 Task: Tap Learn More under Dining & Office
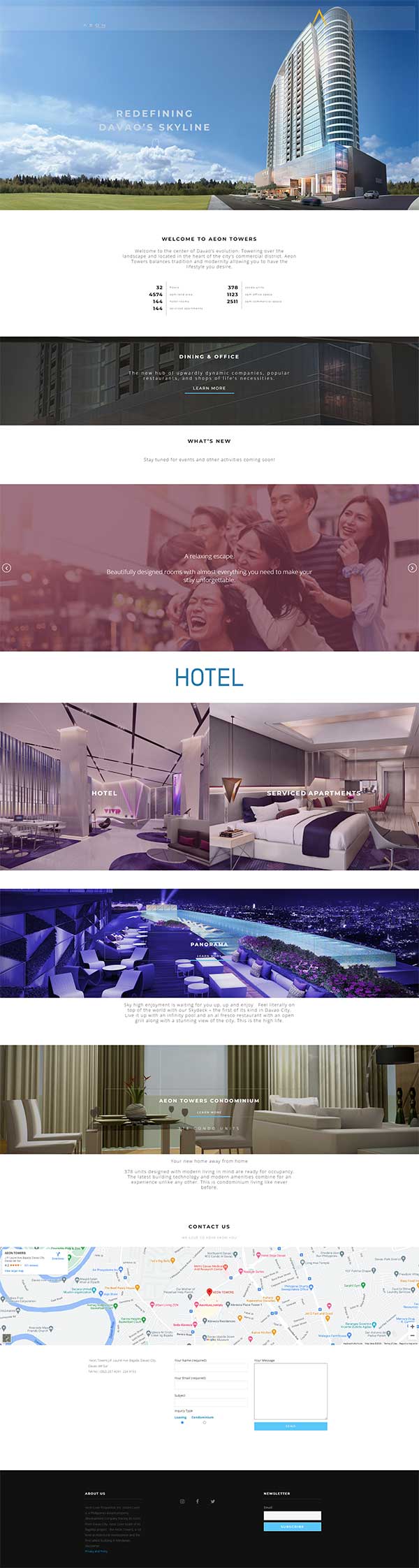(209, 388)
